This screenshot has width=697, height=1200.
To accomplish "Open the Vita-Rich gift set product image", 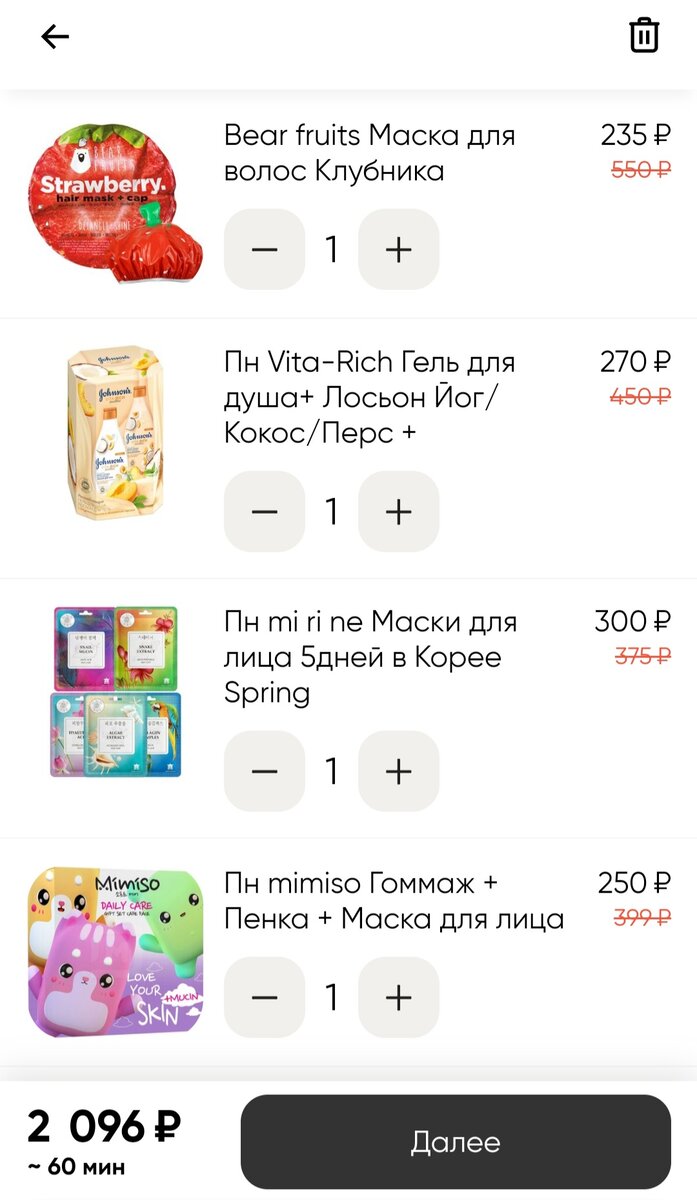I will 116,433.
